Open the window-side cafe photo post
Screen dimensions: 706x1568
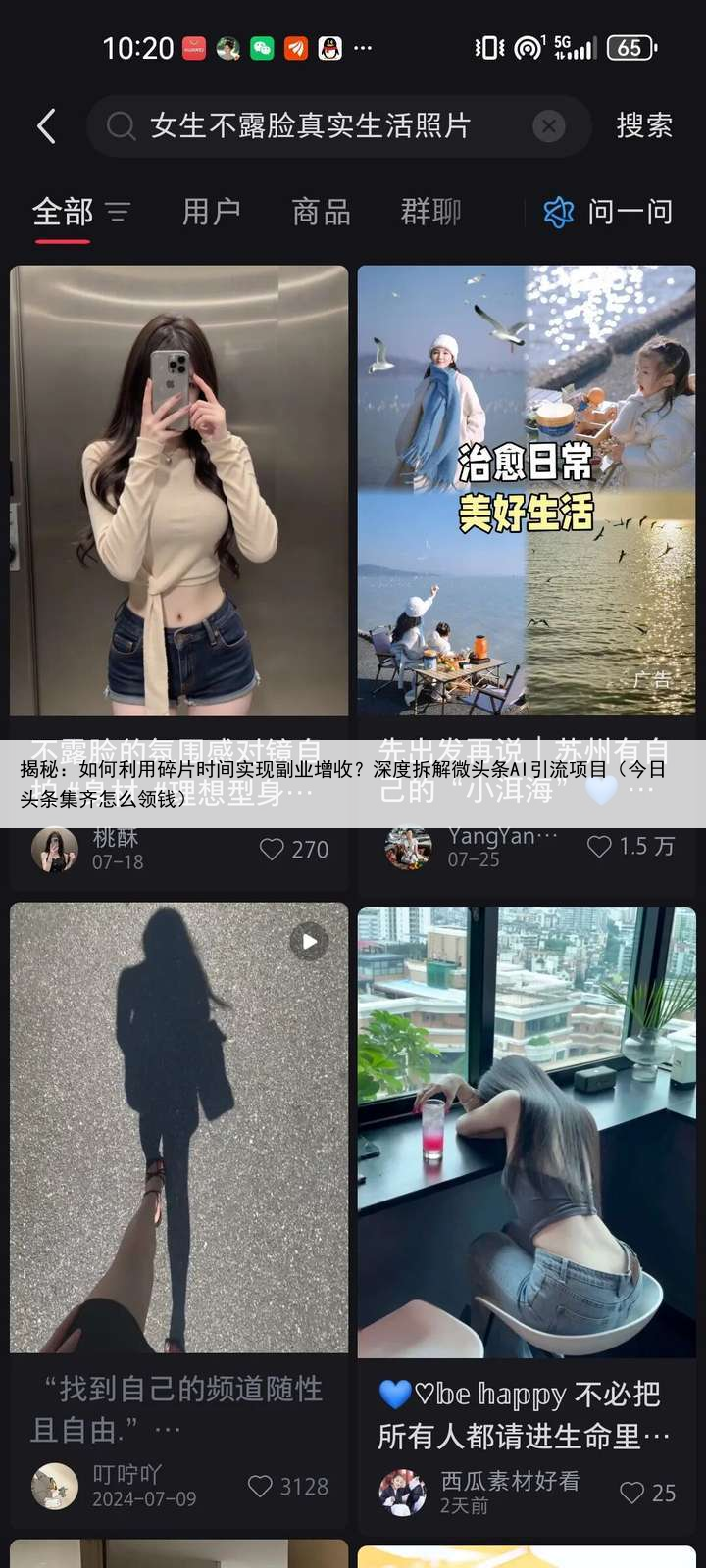(527, 1132)
